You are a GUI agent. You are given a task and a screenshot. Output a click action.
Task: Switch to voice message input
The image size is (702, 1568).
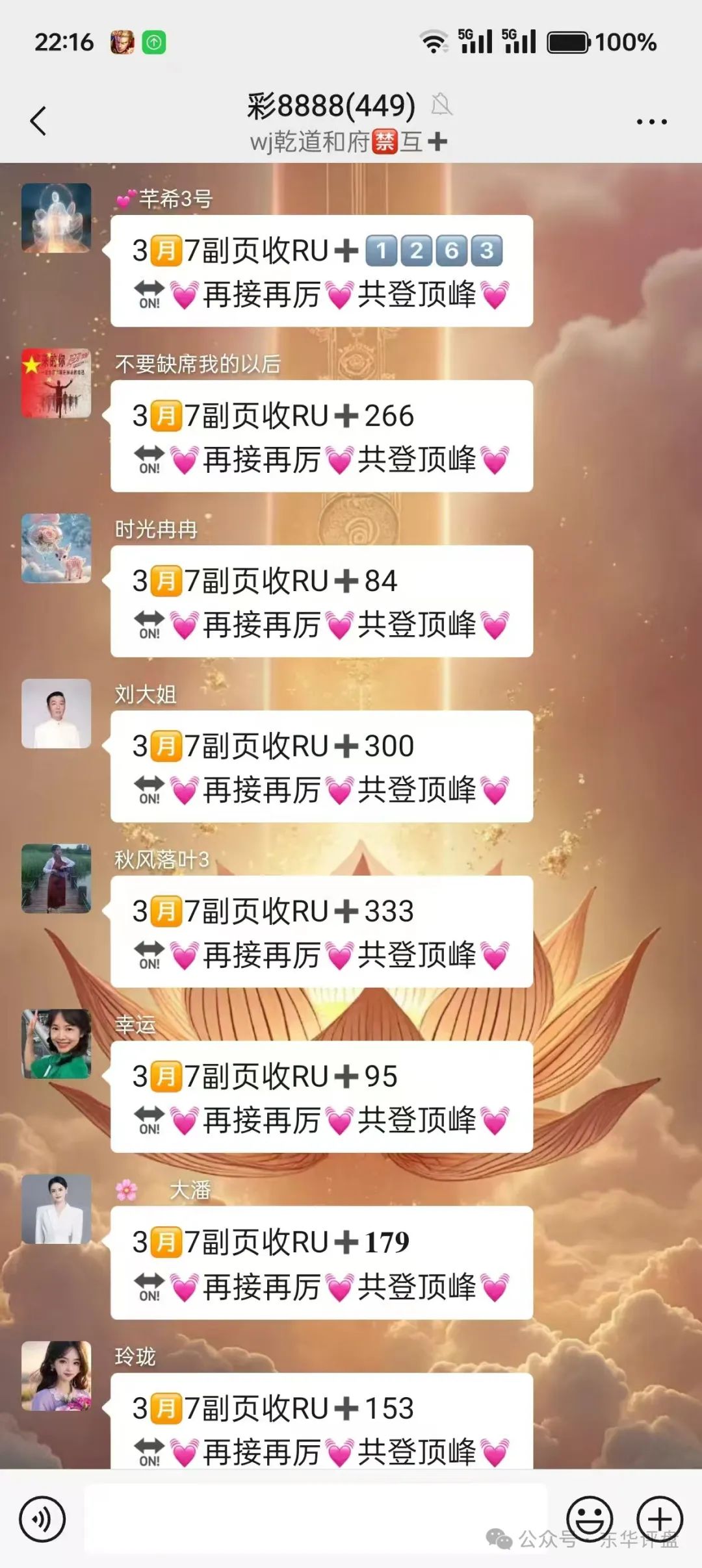pyautogui.click(x=42, y=1519)
